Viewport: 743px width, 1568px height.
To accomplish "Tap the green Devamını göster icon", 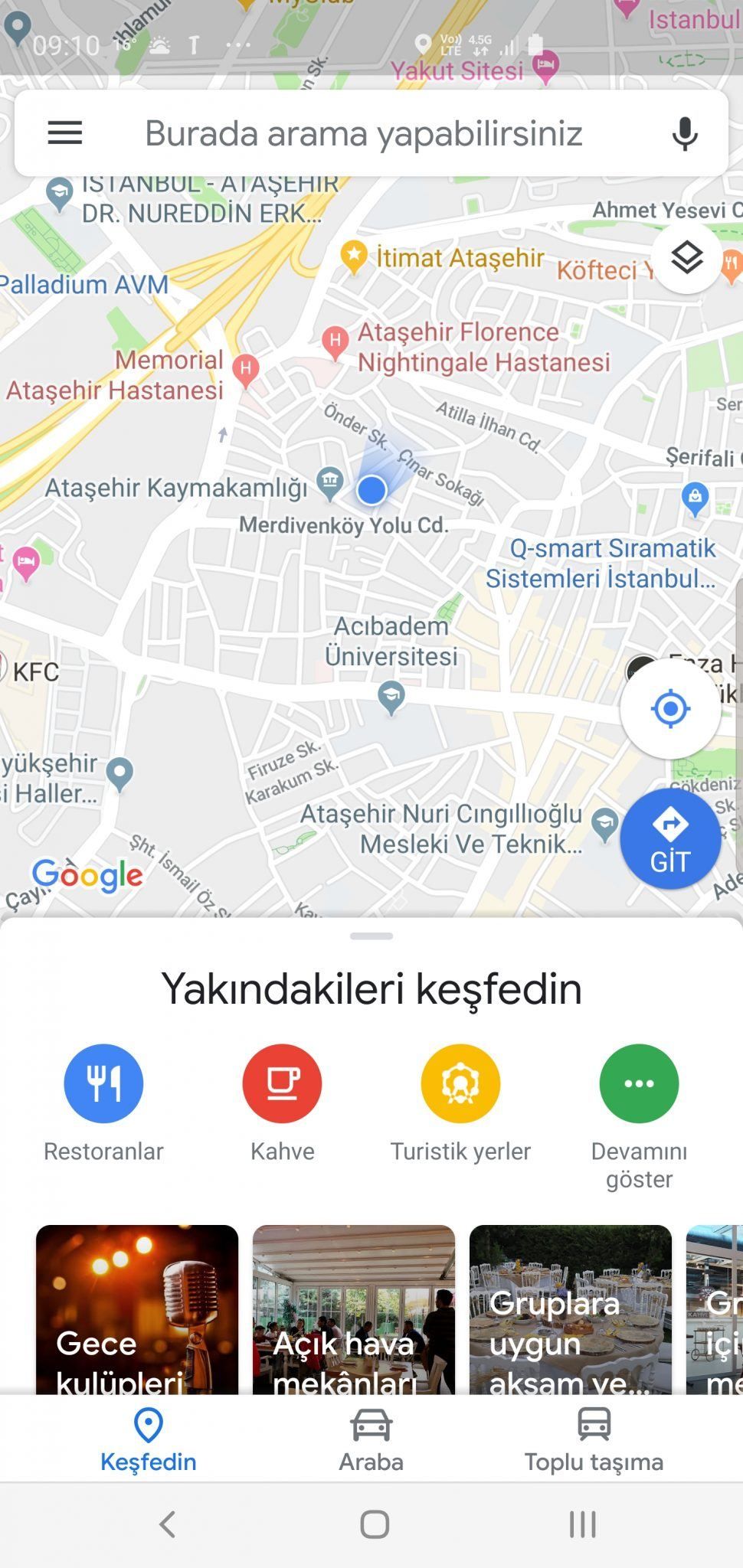I will (x=640, y=1083).
